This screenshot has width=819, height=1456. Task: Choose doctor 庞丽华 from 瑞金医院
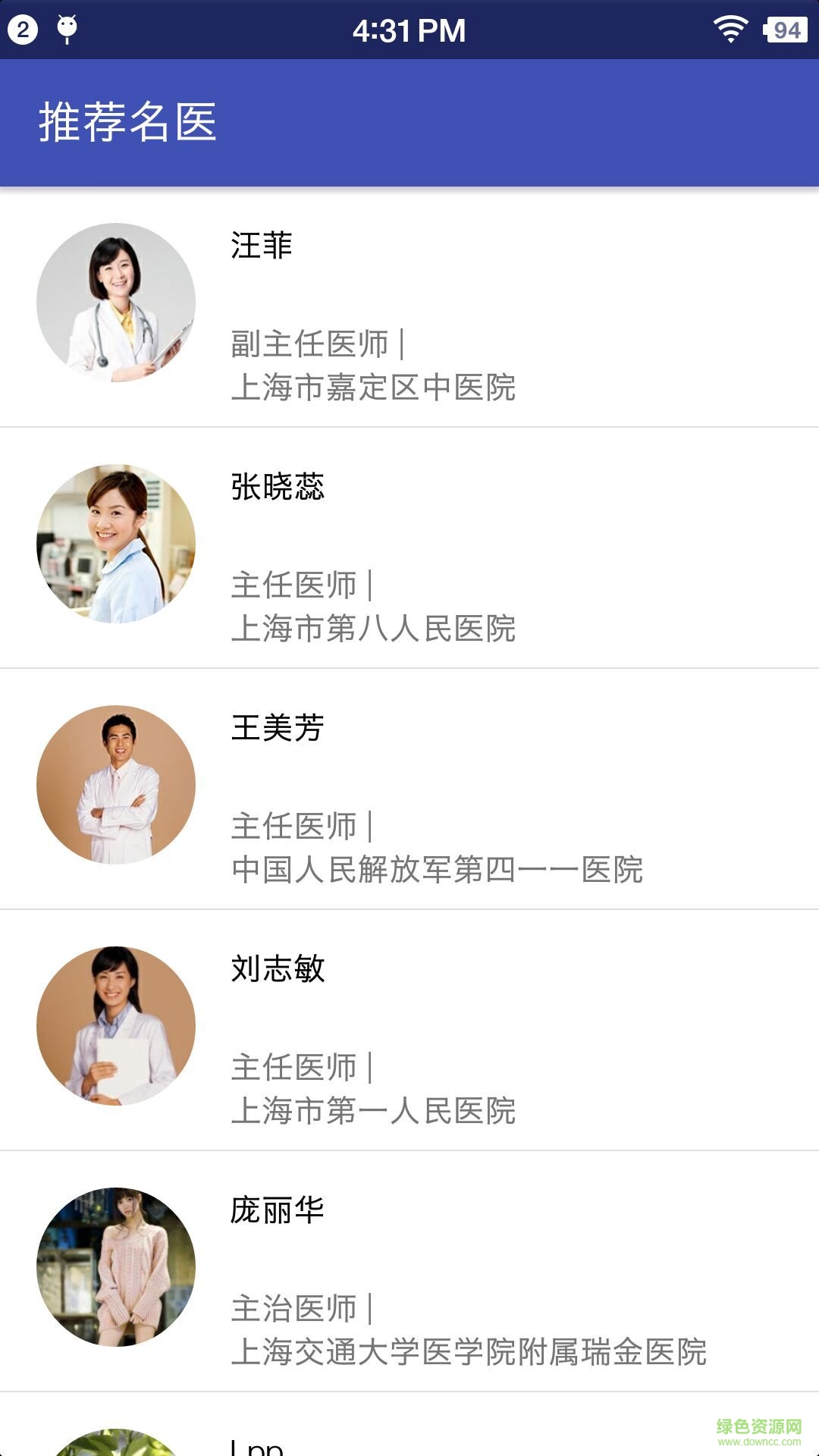(x=409, y=1271)
